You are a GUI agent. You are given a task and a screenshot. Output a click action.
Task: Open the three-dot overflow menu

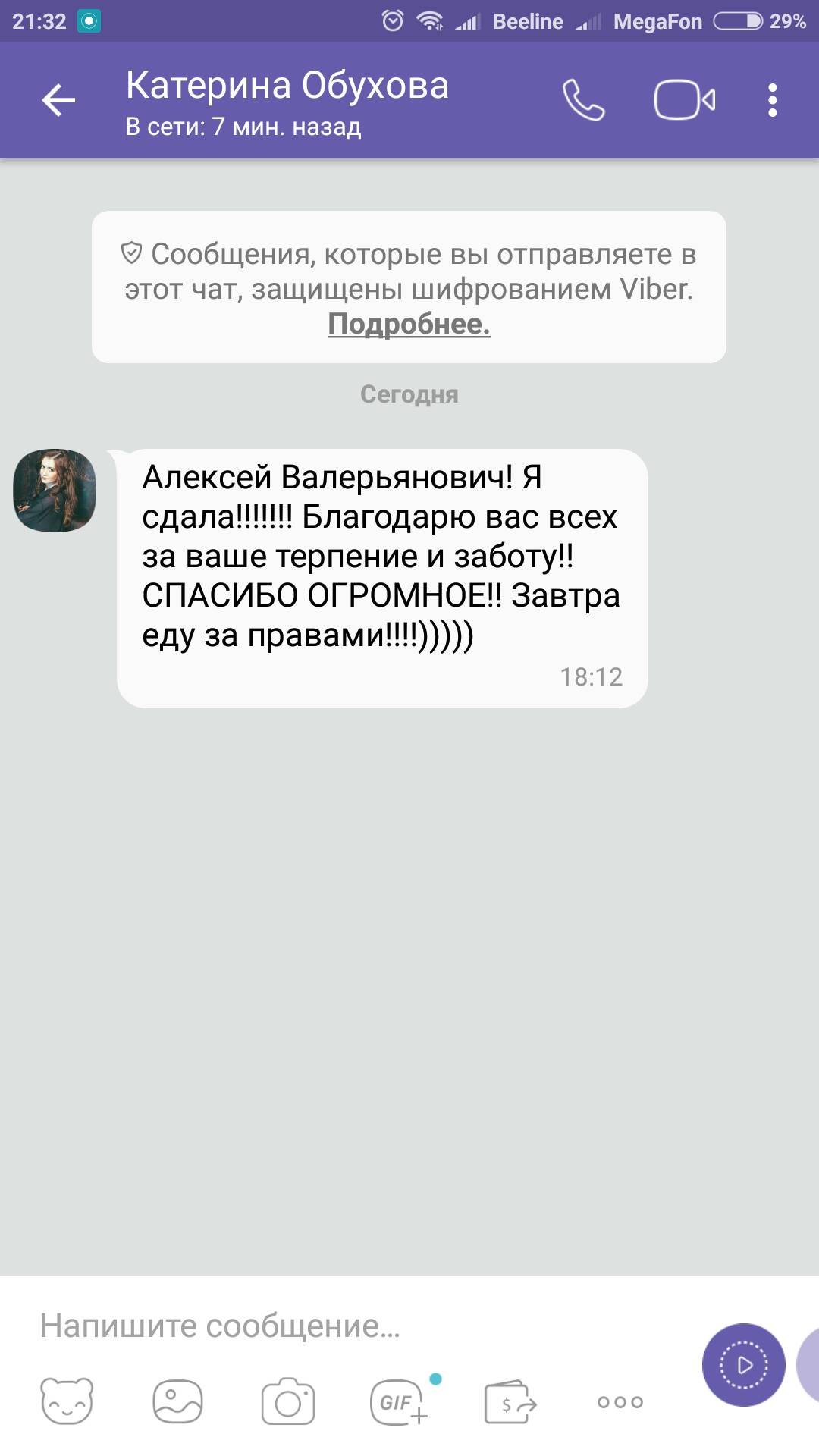772,100
